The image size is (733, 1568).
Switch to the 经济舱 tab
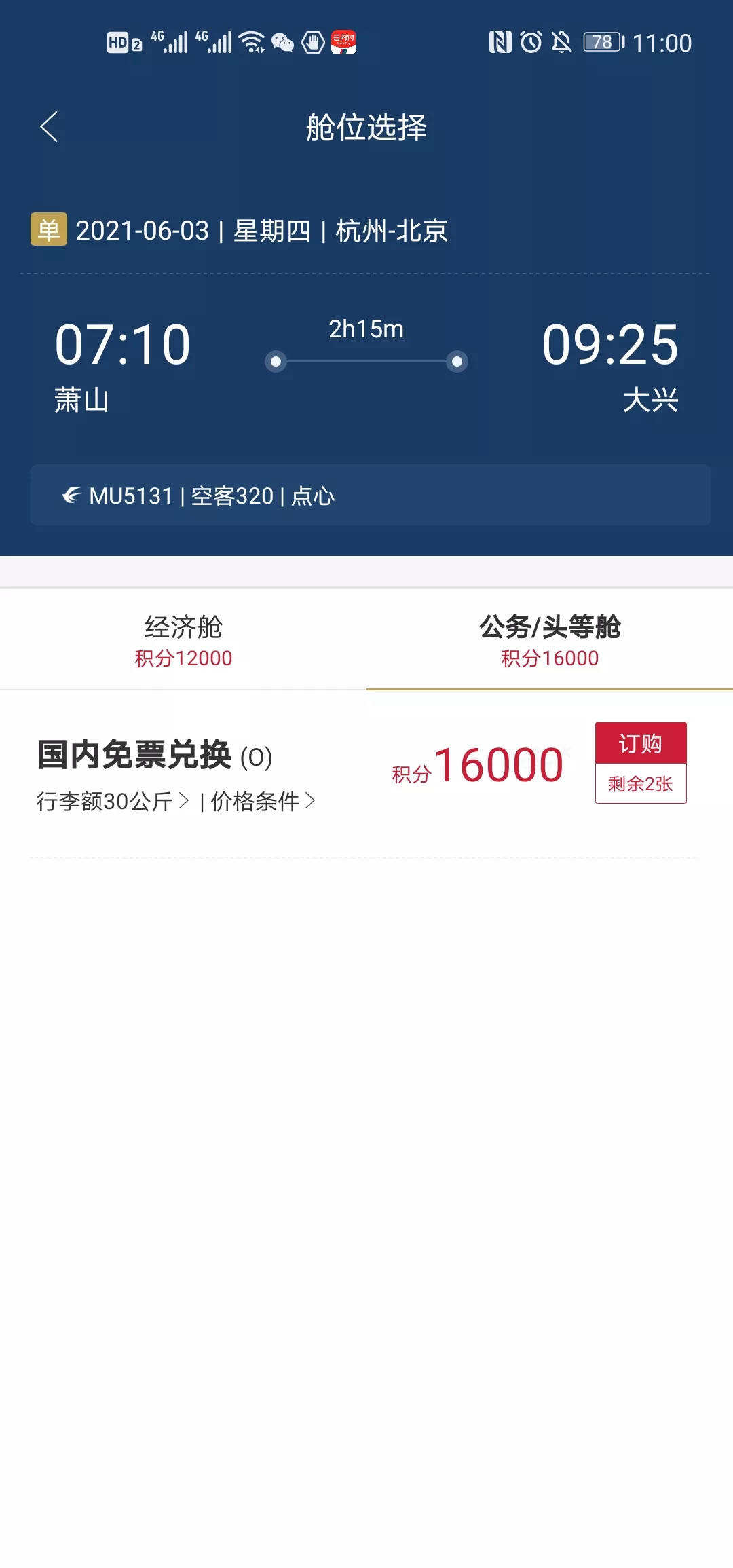[x=183, y=640]
